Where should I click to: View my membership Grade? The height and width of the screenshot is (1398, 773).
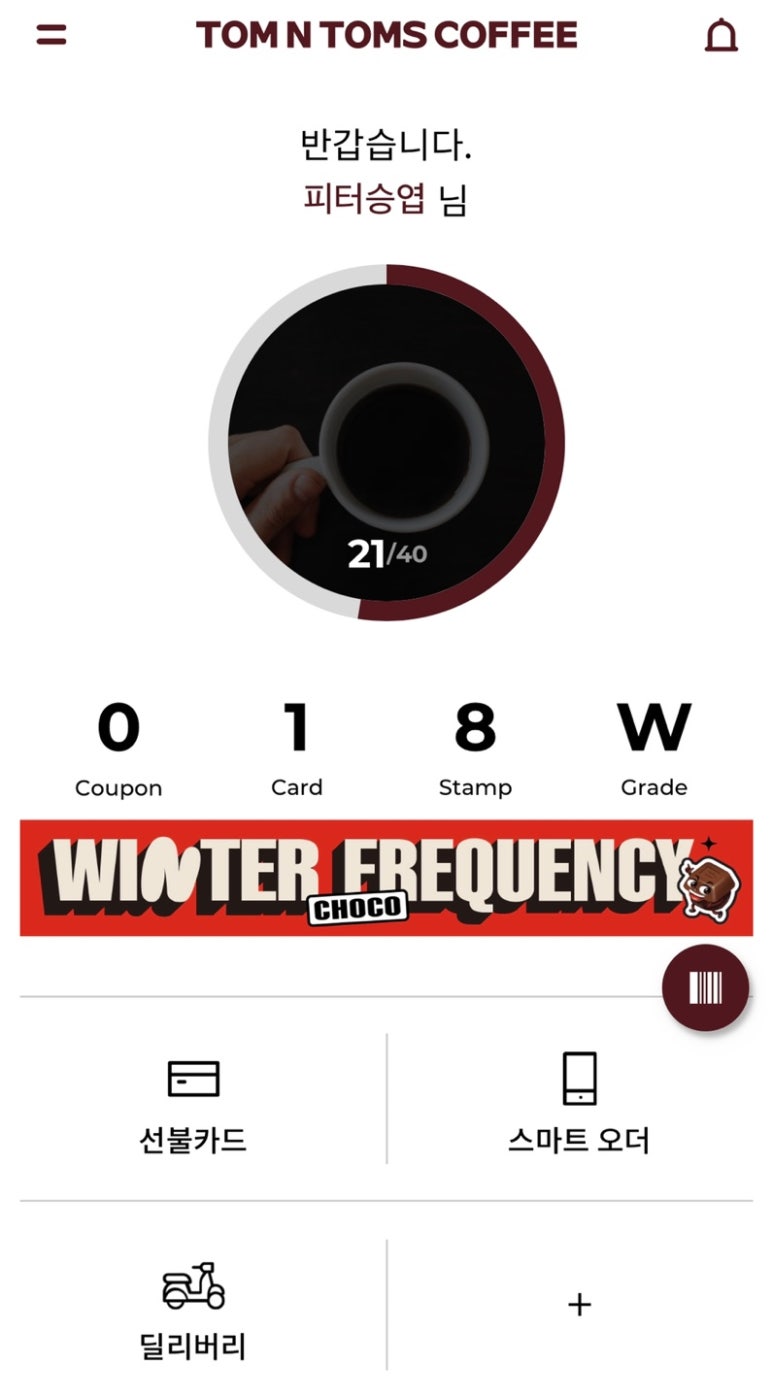653,749
